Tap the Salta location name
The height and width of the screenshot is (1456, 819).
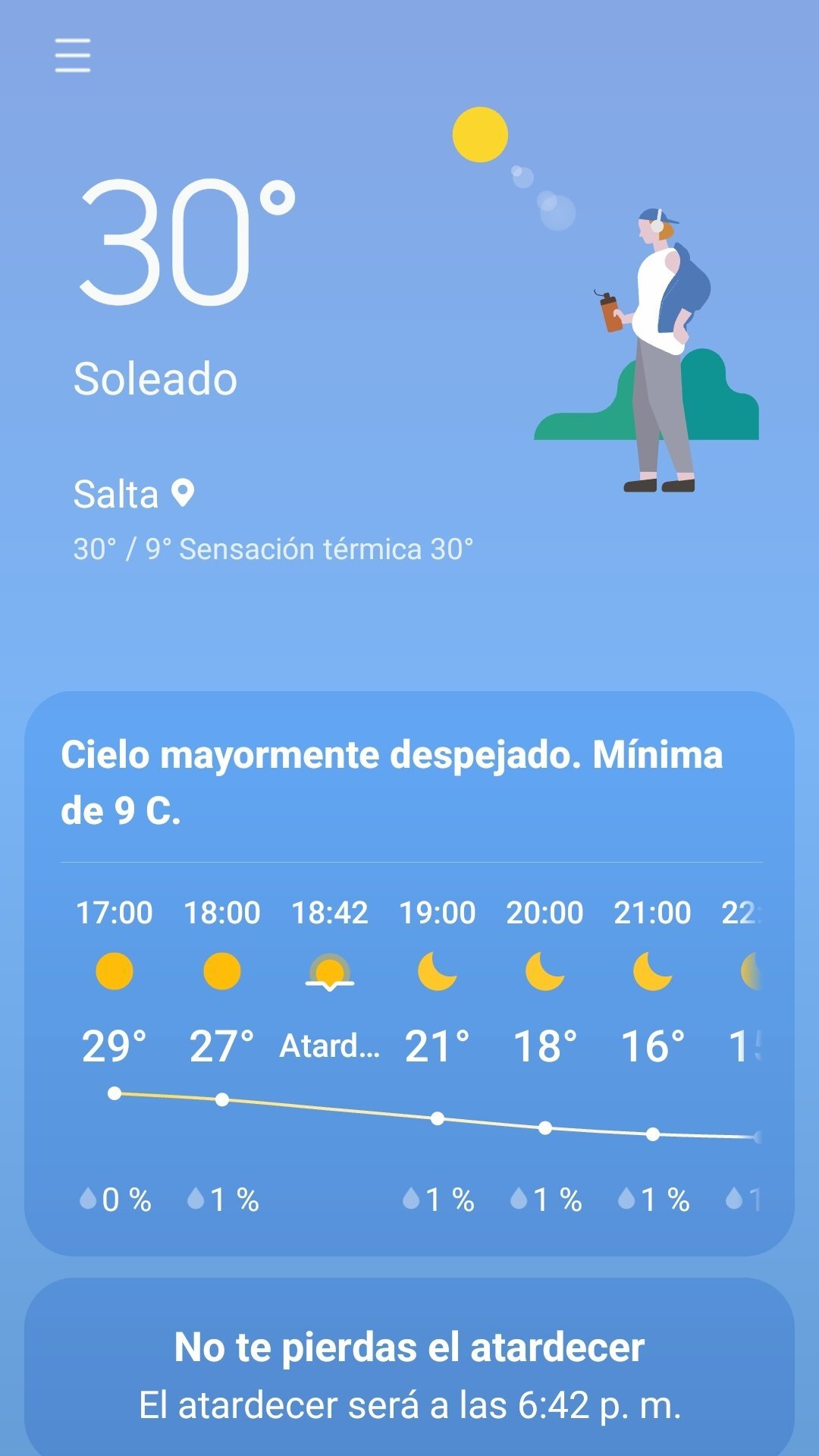pos(117,495)
